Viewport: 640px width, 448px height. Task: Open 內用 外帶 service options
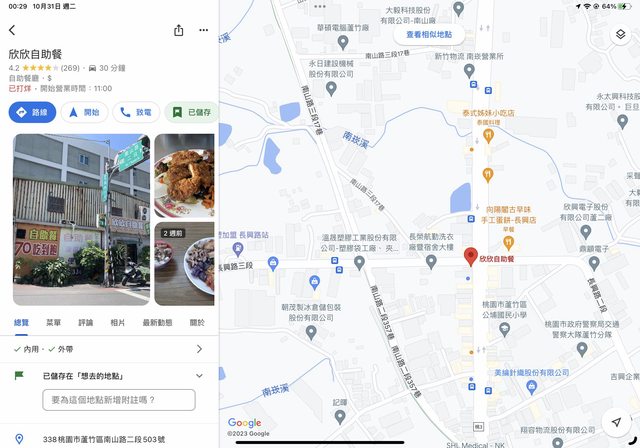click(107, 349)
